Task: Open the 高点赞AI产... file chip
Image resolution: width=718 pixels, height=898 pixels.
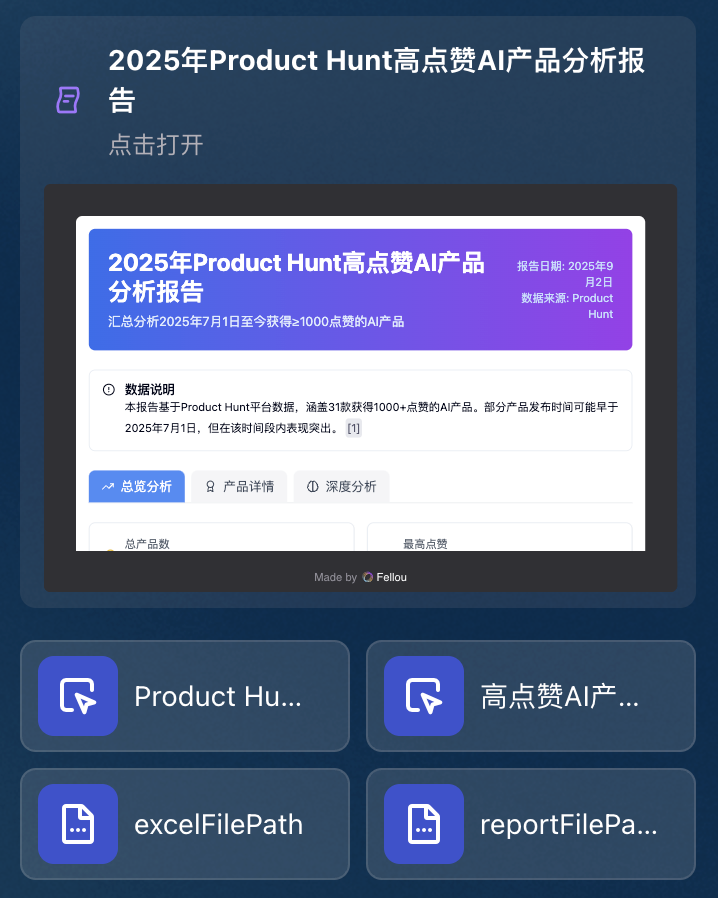Action: coord(530,696)
